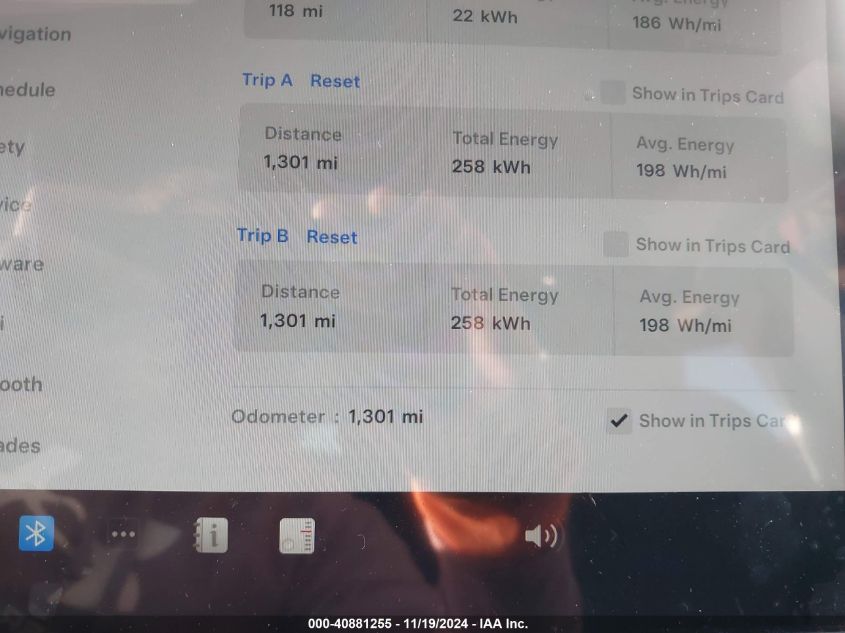Open Navigation settings in the side menu
Screen dimensions: 845x633
[36, 34]
